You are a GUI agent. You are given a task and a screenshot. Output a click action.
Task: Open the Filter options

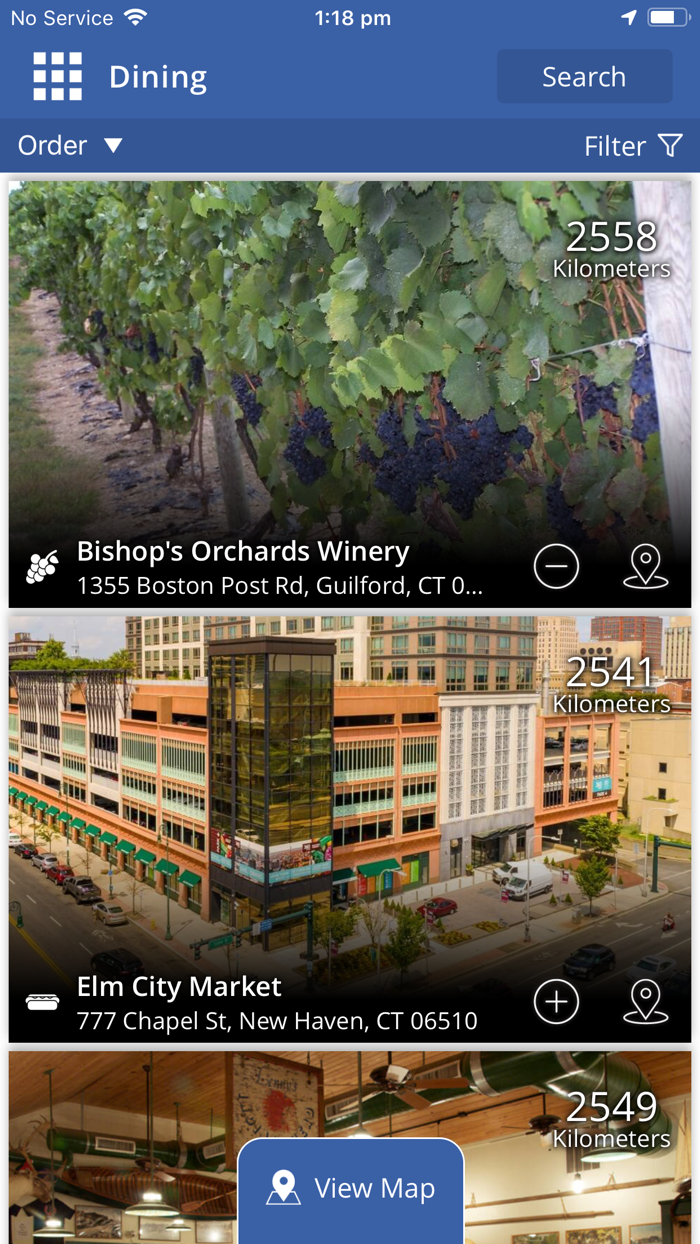[633, 146]
